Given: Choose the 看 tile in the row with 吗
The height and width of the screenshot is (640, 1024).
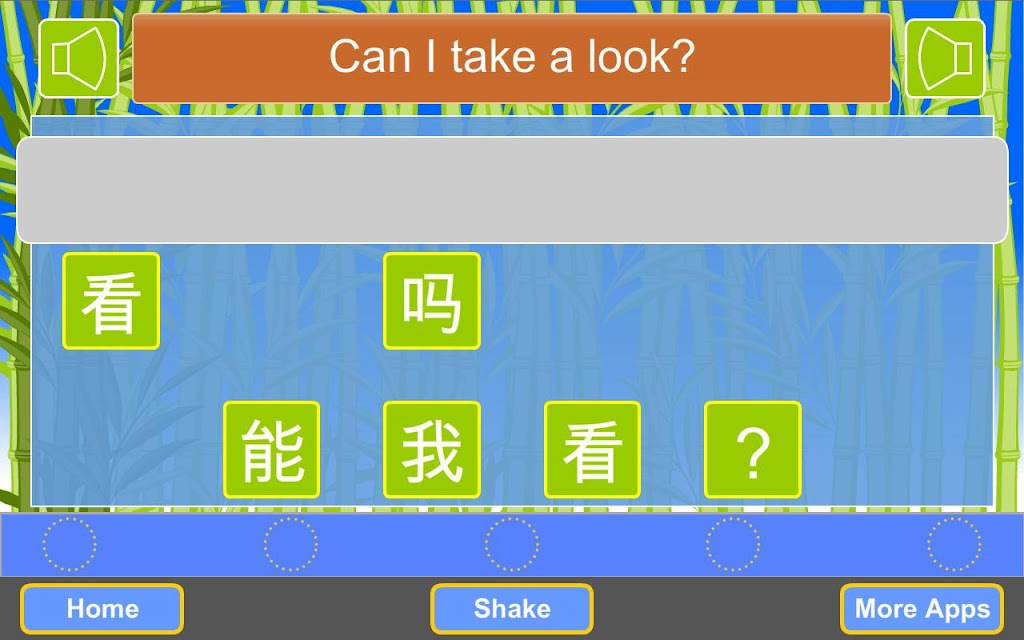Looking at the screenshot, I should 111,301.
